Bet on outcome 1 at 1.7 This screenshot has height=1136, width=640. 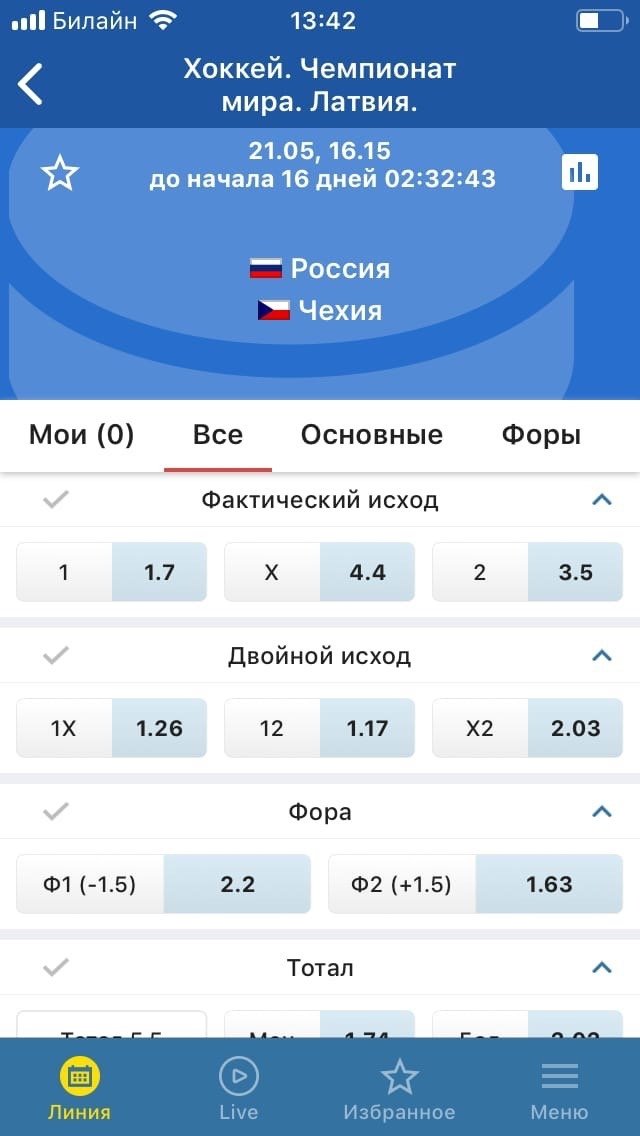click(112, 572)
